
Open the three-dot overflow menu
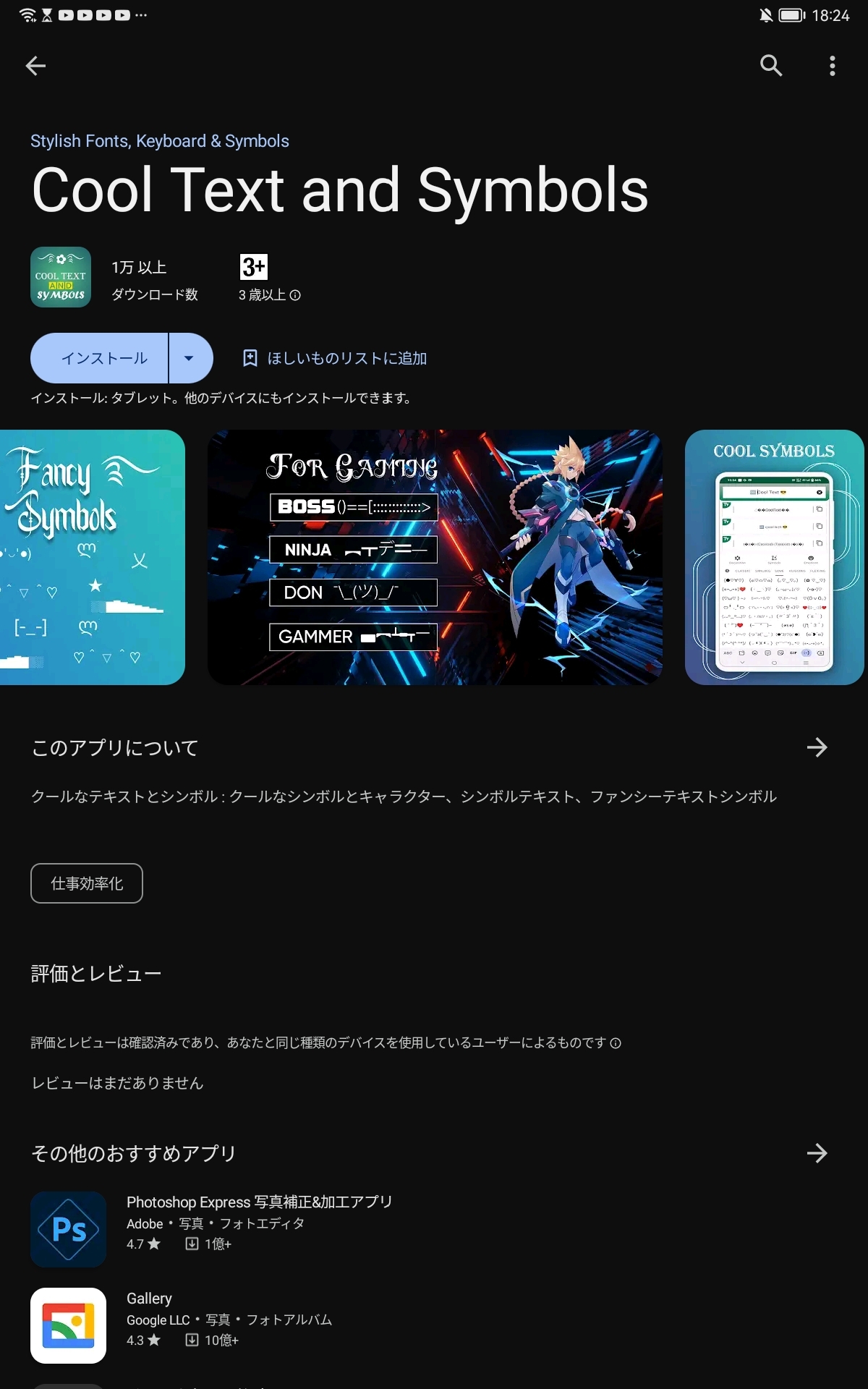[833, 66]
